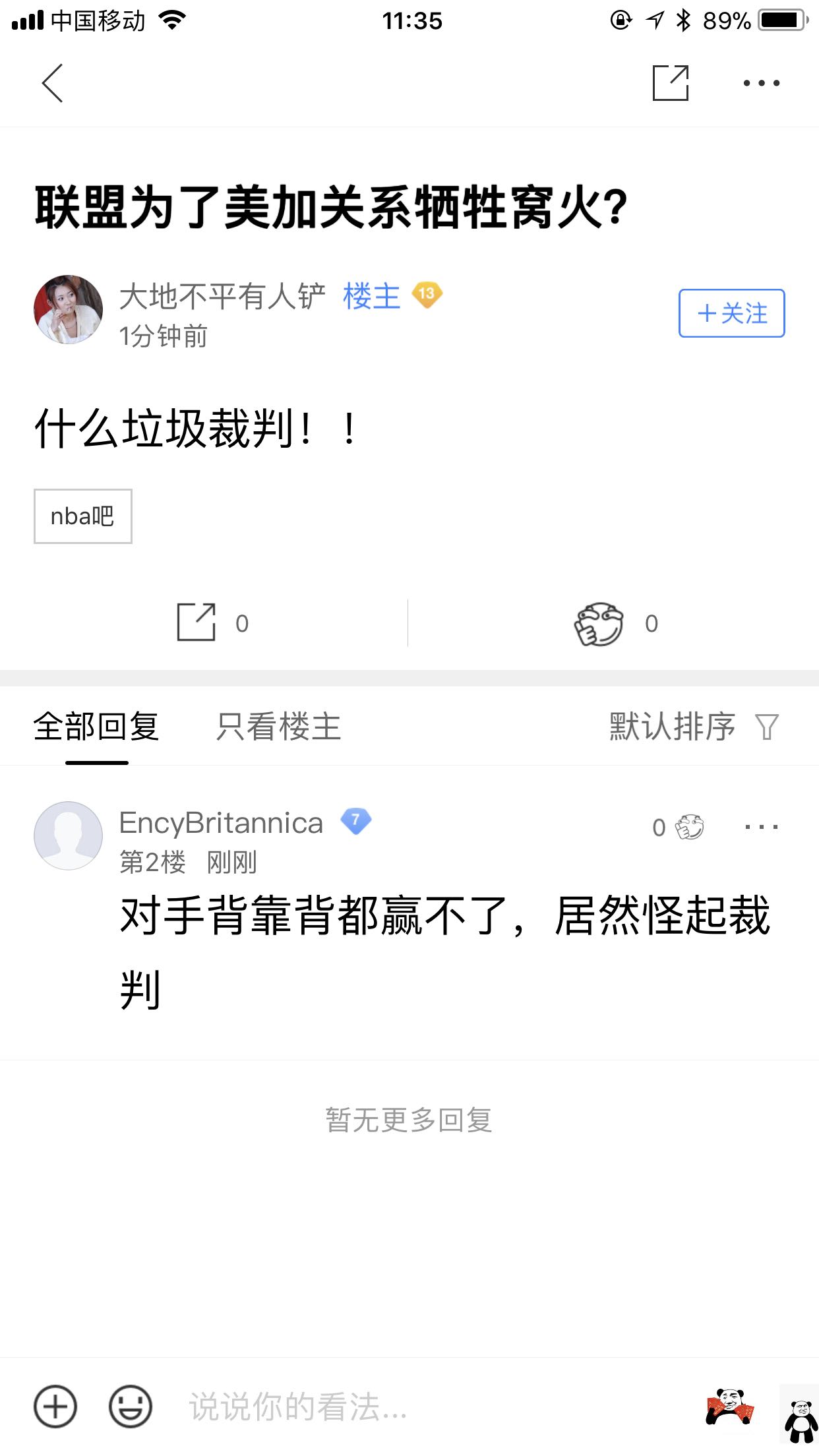Viewport: 819px width, 1456px height.
Task: Go back using the top-left arrow
Action: (x=52, y=83)
